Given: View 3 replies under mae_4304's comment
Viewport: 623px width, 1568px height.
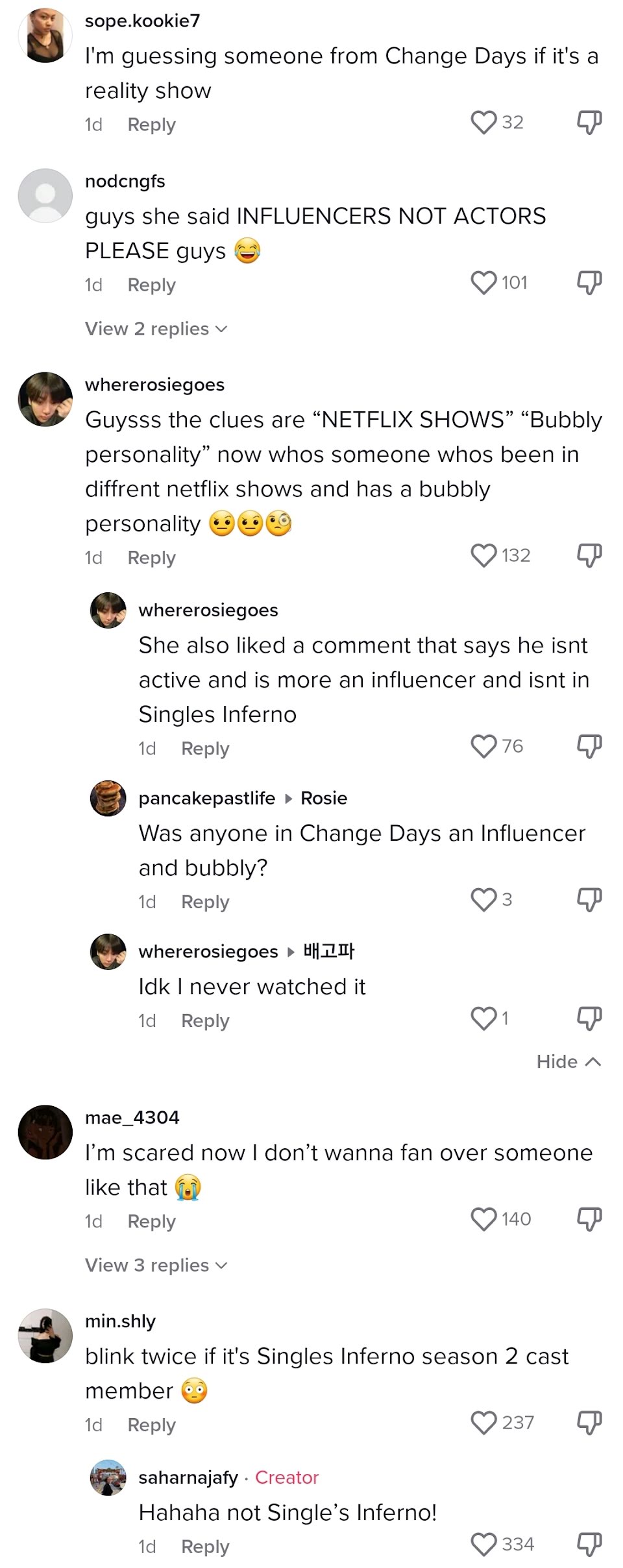Looking at the screenshot, I should coord(156,1265).
